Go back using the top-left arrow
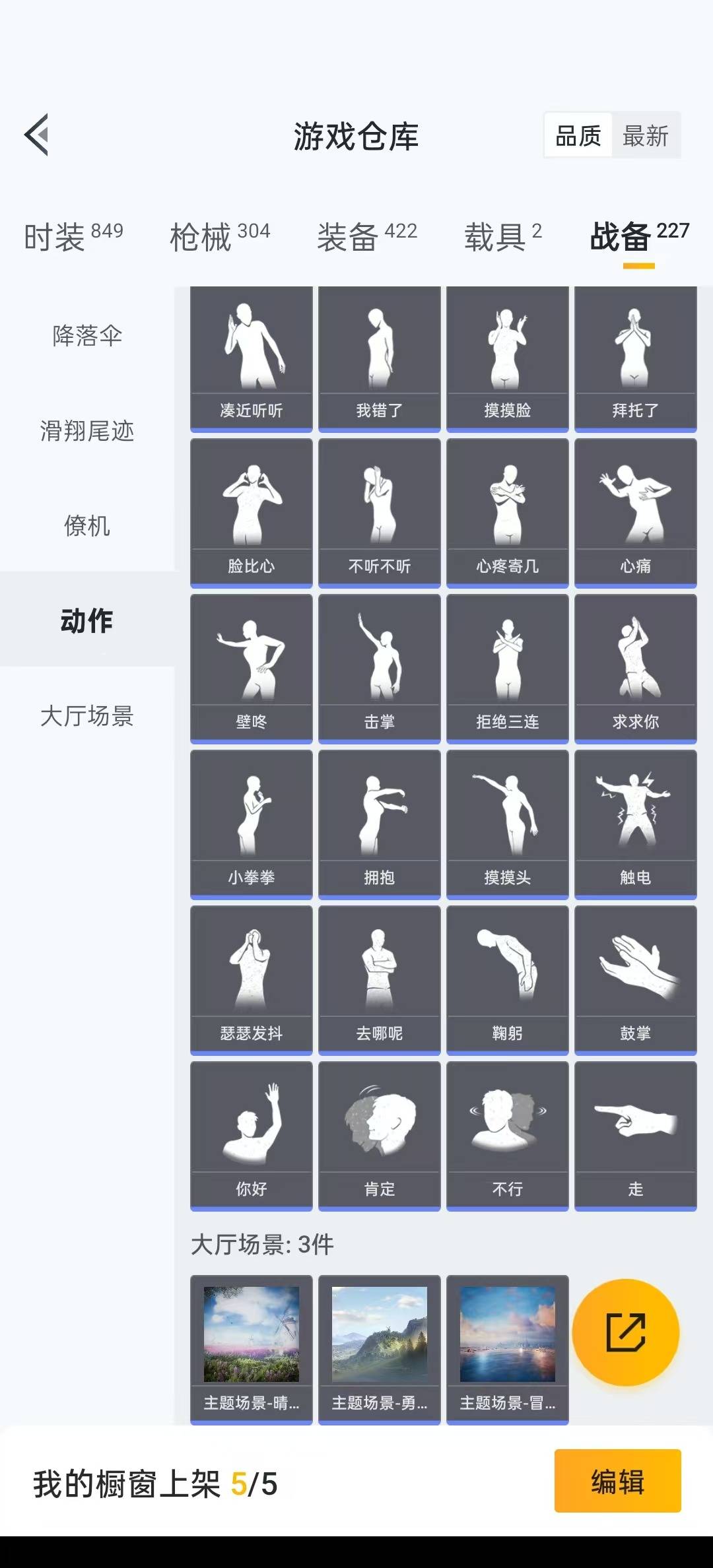713x1568 pixels. pos(37,135)
